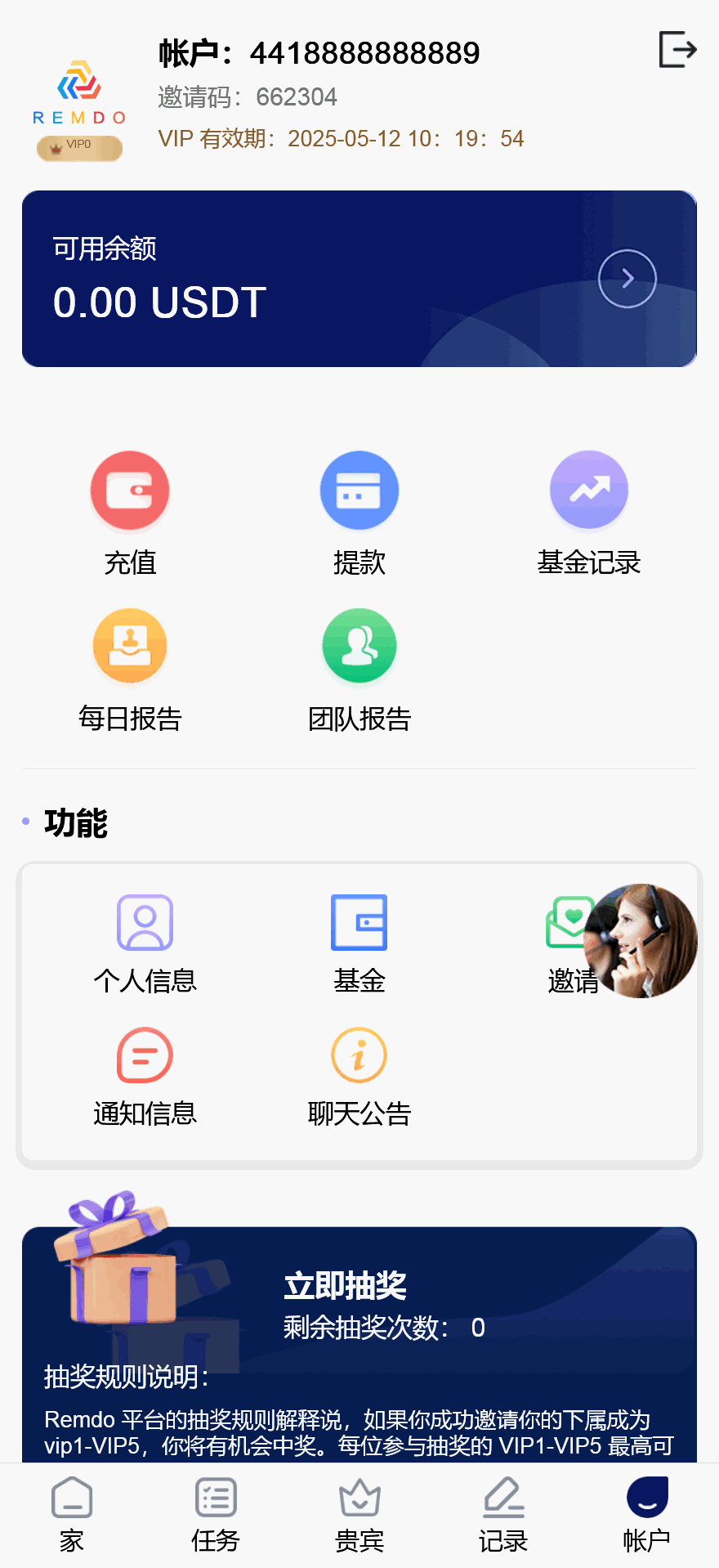This screenshot has width=719, height=1568.
Task: Select the 基金 fund wallet icon
Action: [x=359, y=922]
